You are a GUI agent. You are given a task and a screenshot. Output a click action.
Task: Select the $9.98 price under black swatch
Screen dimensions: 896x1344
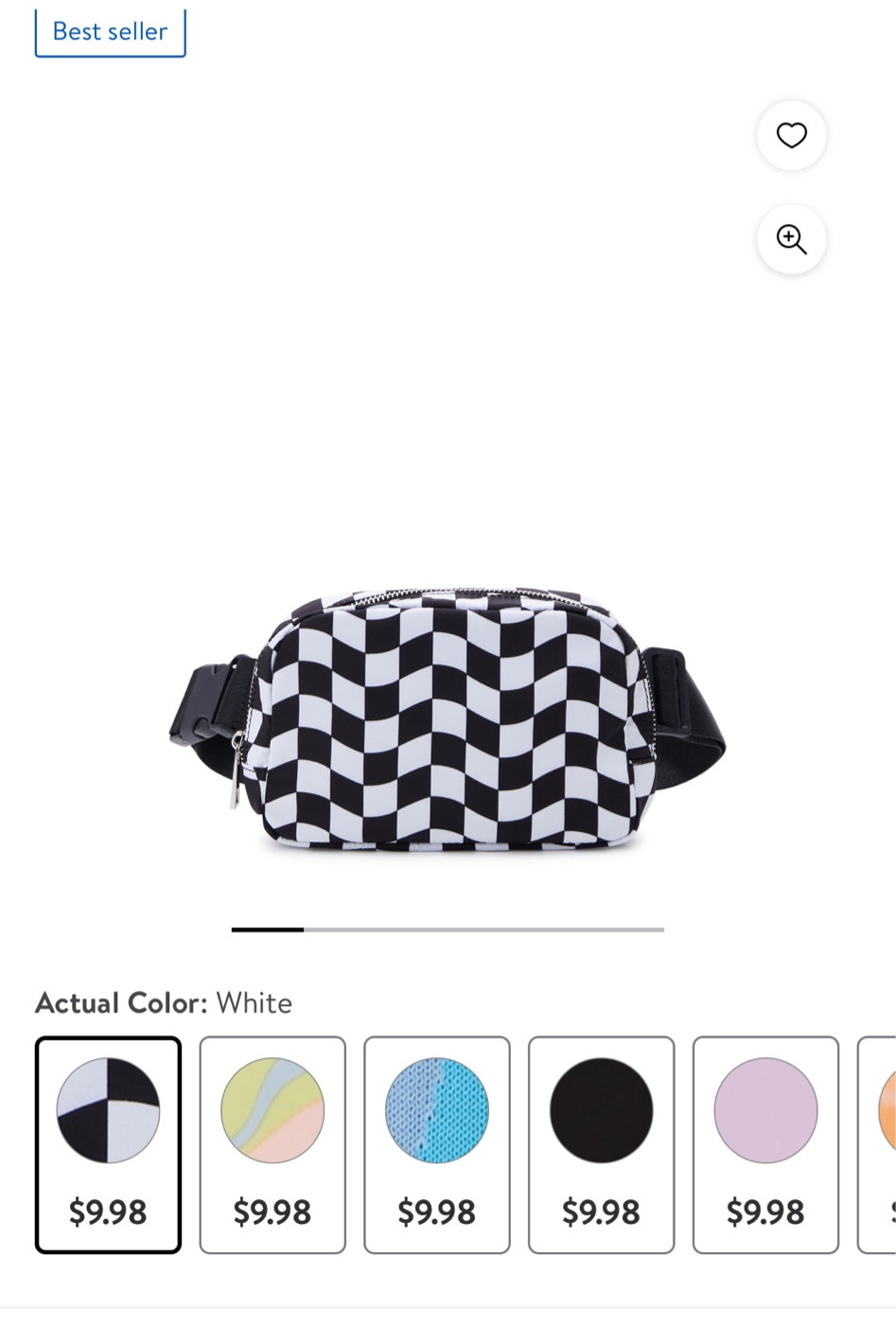(x=601, y=1211)
